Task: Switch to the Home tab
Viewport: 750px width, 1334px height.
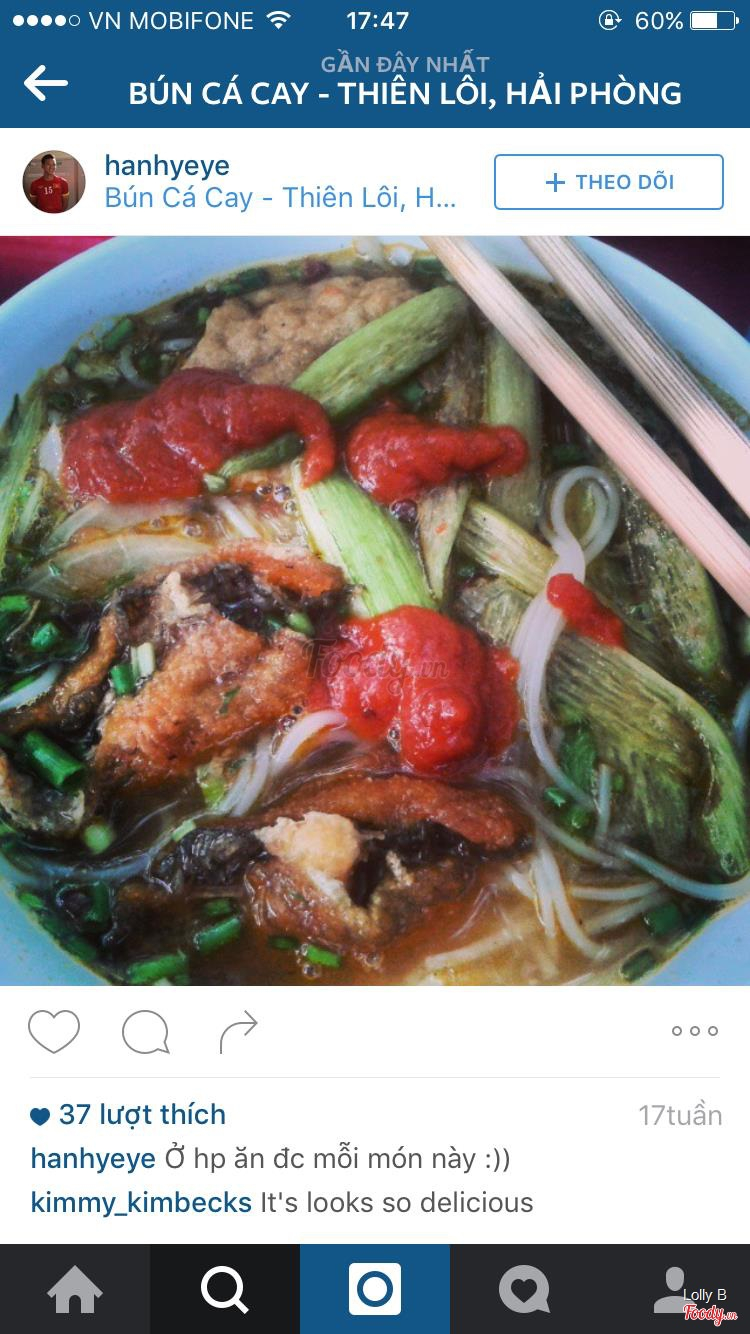Action: [x=75, y=1289]
